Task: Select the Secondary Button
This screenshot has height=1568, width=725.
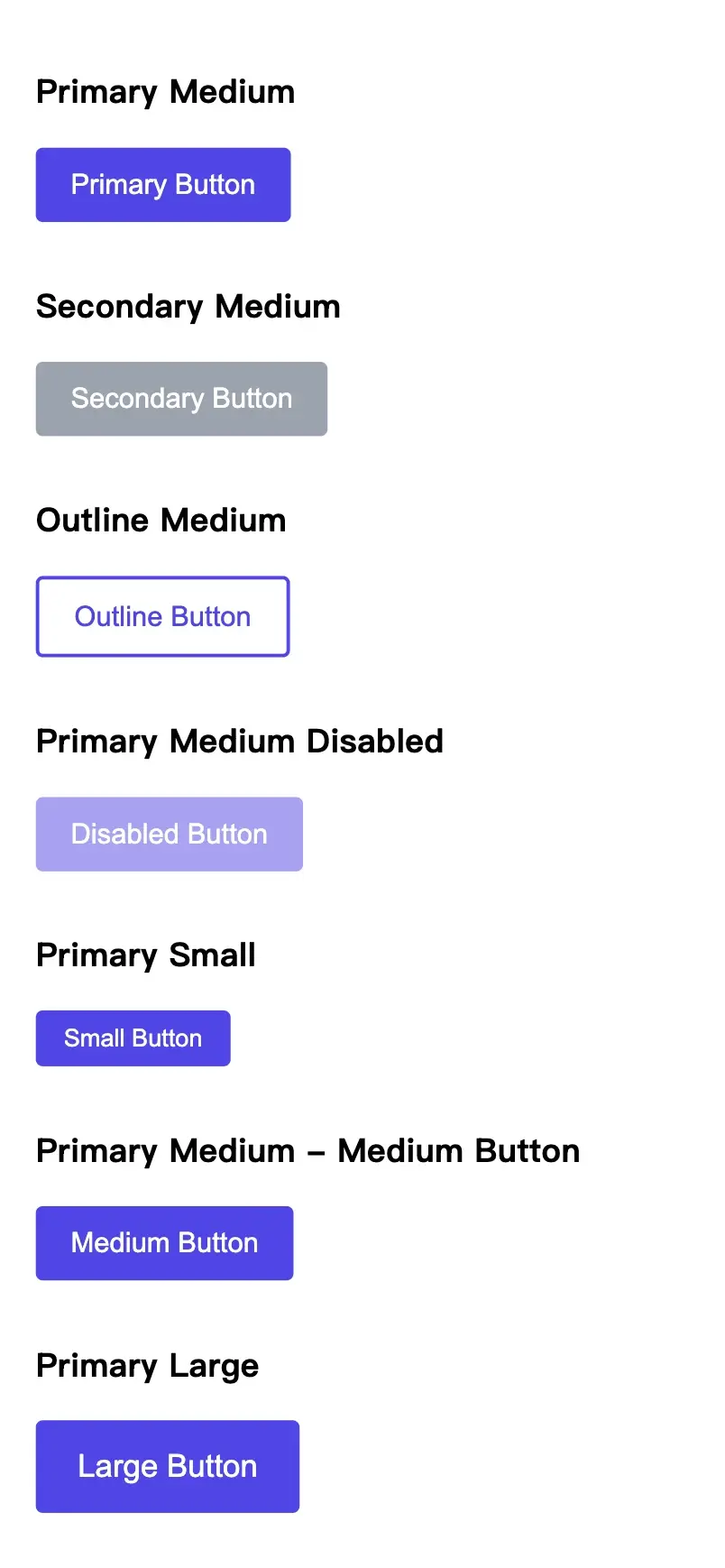Action: [x=181, y=399]
